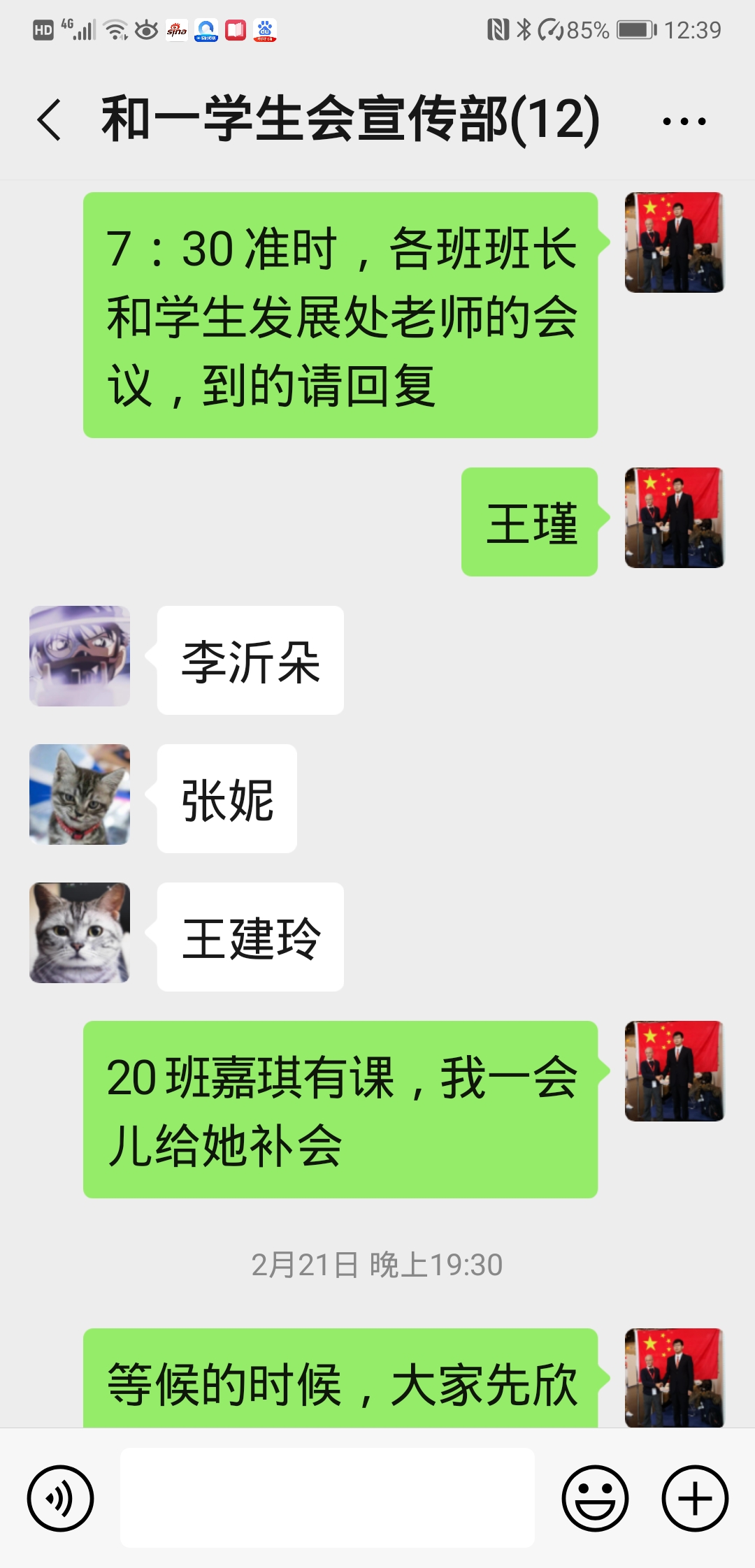Open the plus attachments menu

(695, 1498)
